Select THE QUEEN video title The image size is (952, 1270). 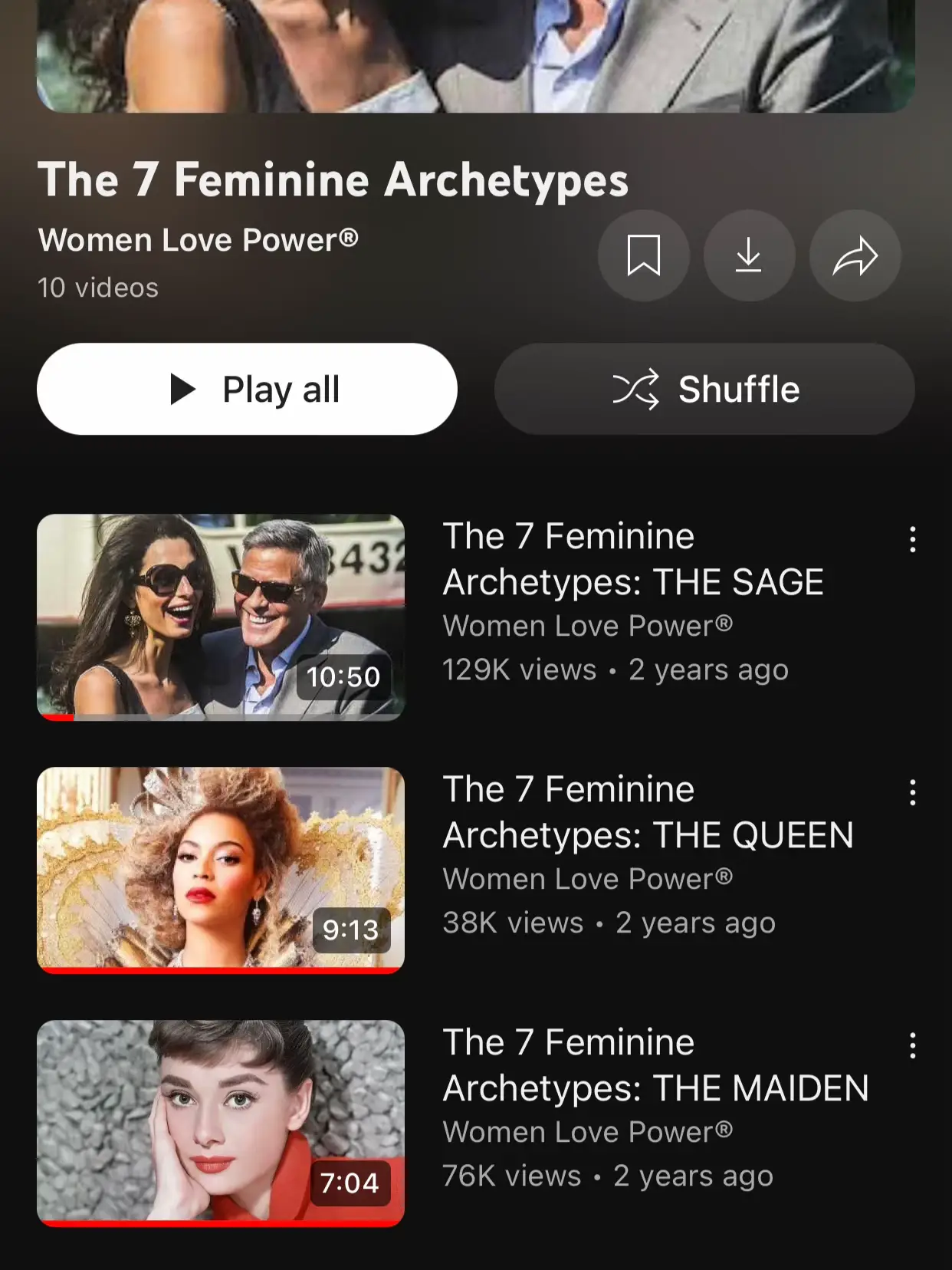click(648, 811)
